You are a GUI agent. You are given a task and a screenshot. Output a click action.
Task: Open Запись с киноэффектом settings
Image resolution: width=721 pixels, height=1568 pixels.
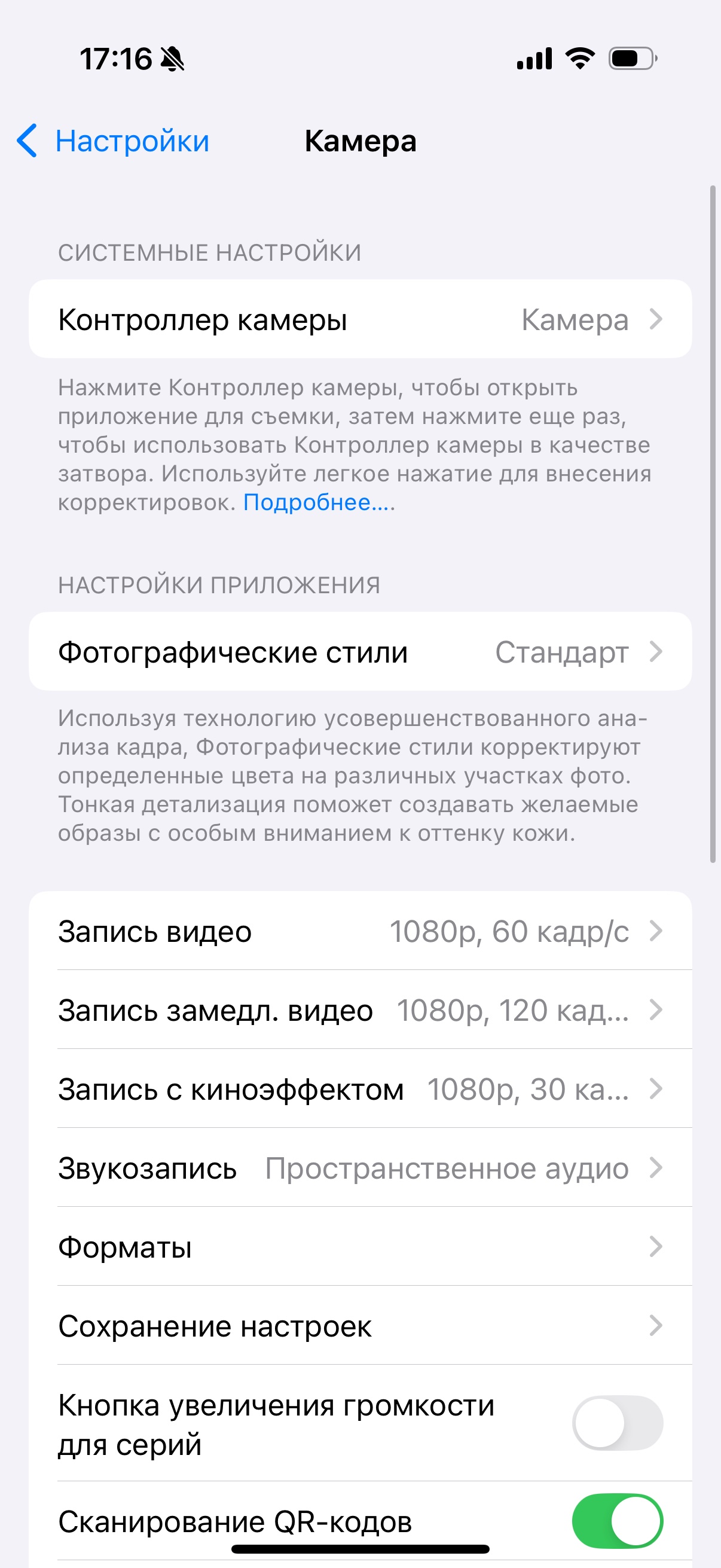pos(360,1088)
